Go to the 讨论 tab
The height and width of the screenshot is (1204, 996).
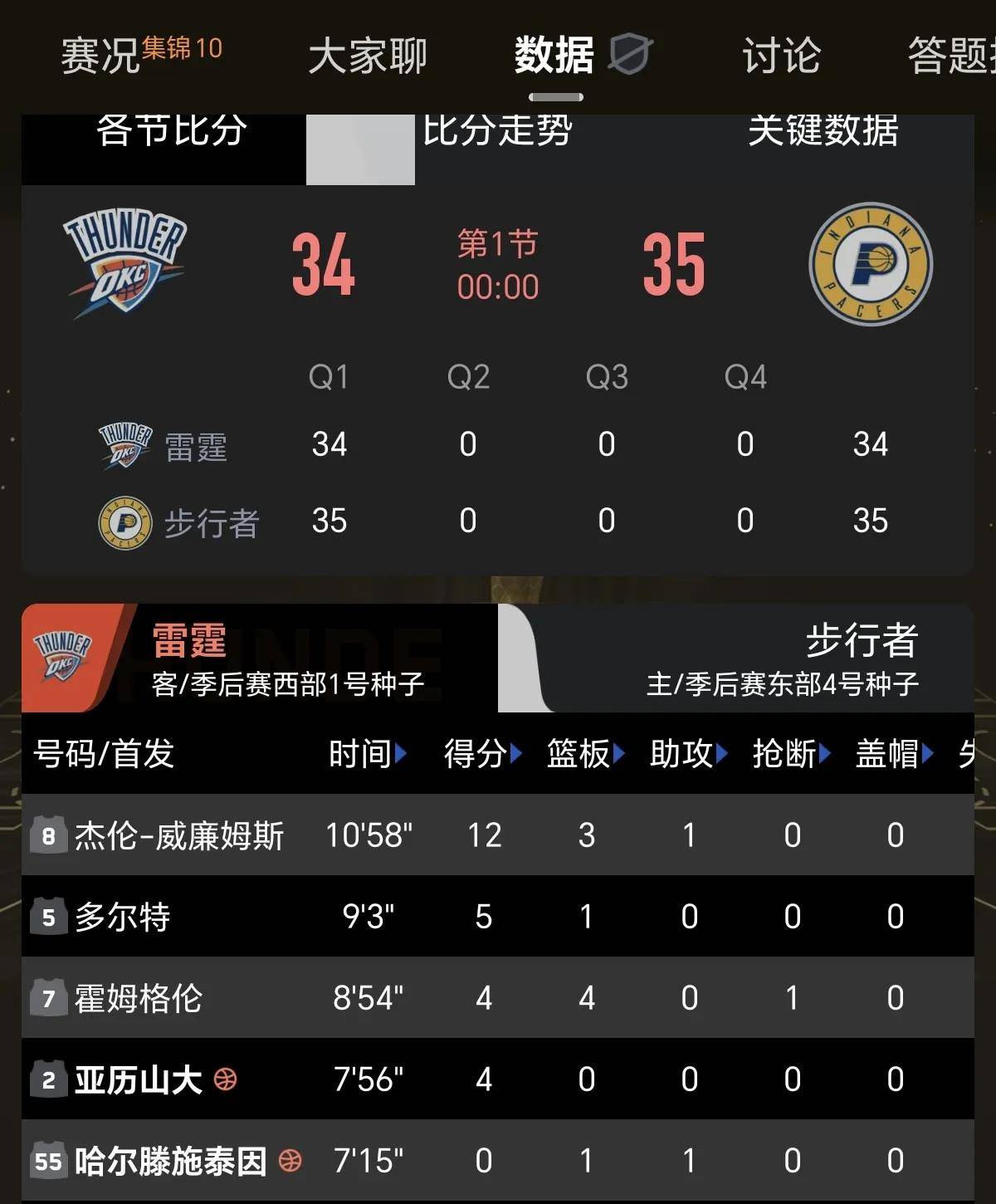[x=781, y=56]
